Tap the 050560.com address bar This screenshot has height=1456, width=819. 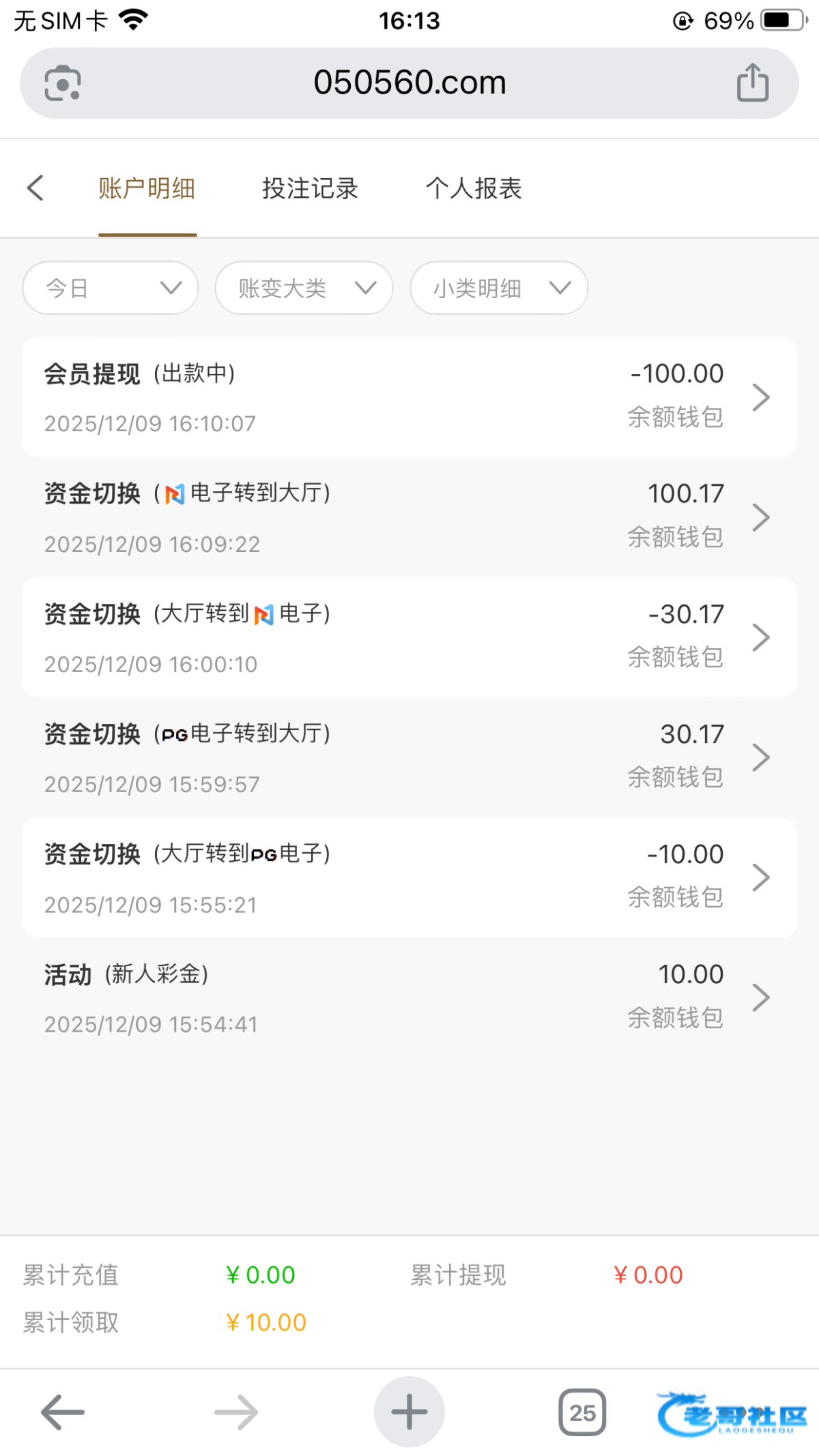[x=409, y=83]
